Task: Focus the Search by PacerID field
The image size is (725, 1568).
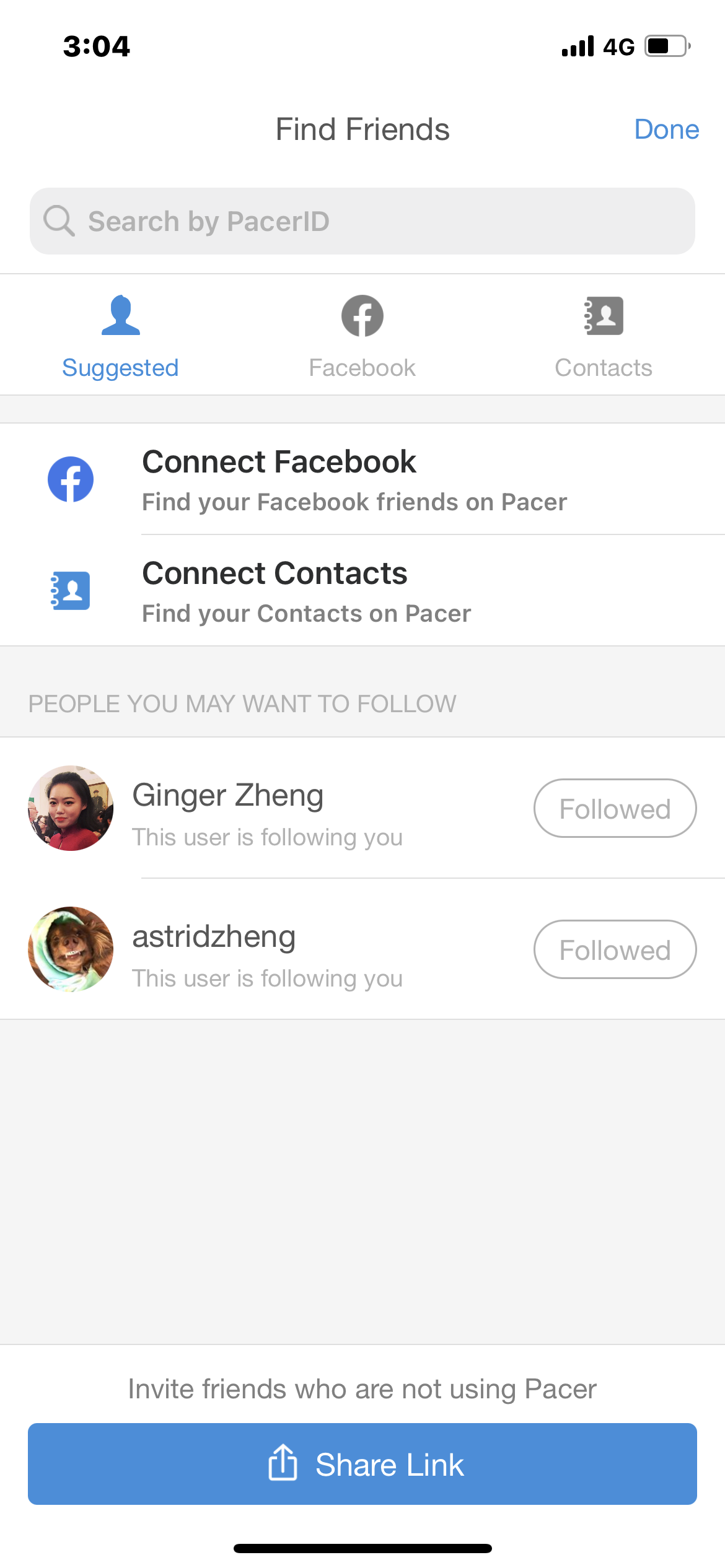Action: point(362,221)
